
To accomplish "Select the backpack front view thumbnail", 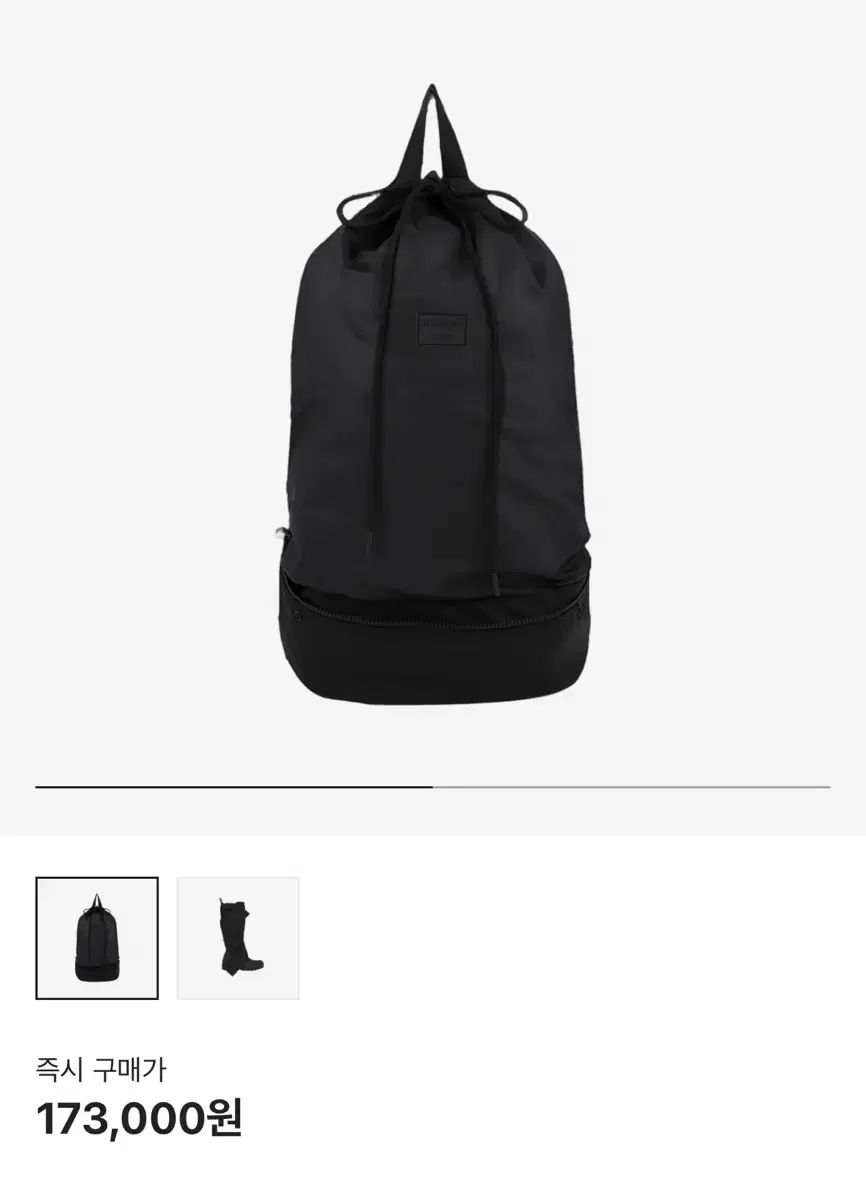I will click(x=97, y=938).
